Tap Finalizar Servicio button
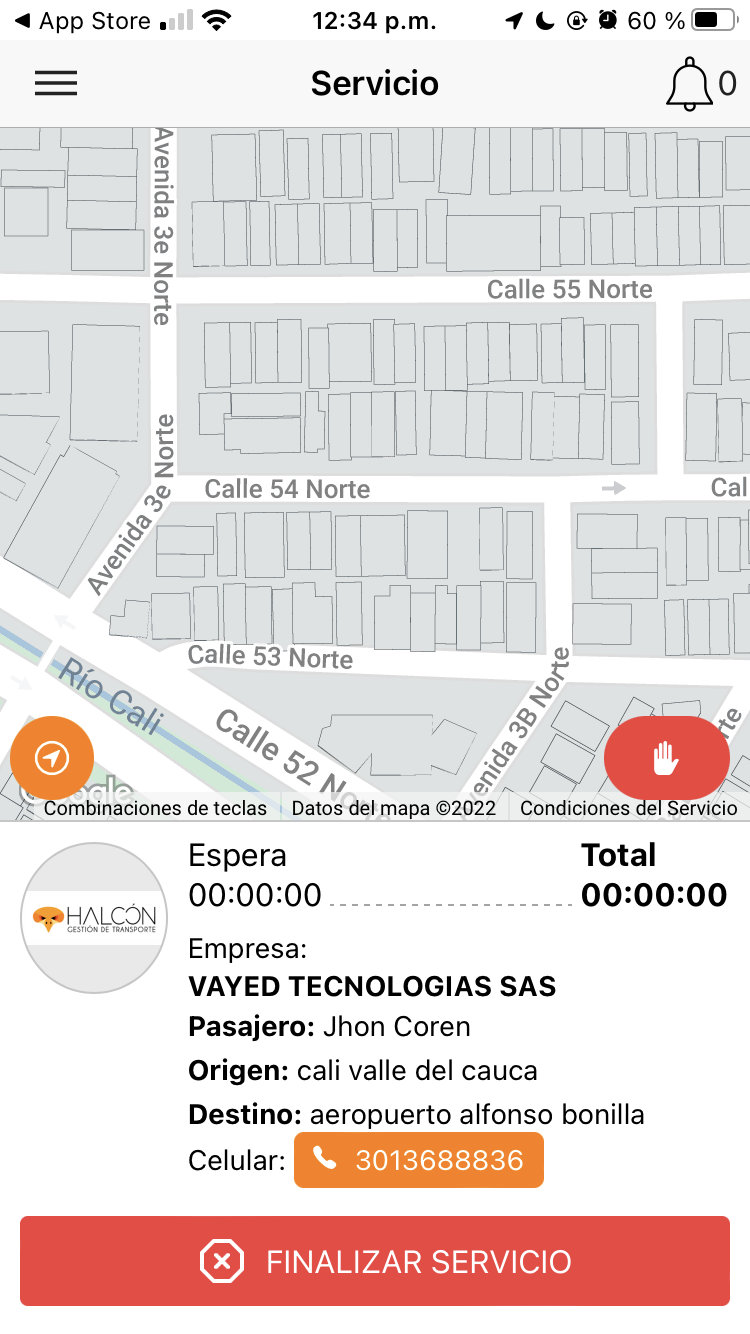Screen dimensions: 750x1334 375,1261
